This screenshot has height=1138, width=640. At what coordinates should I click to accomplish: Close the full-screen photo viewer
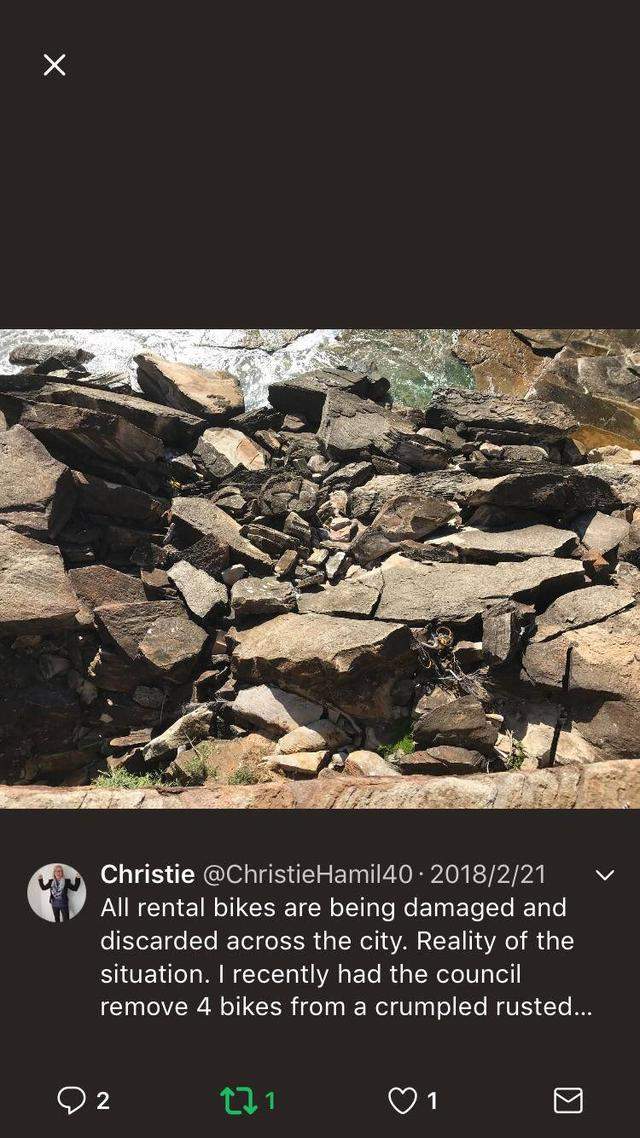pyautogui.click(x=55, y=65)
